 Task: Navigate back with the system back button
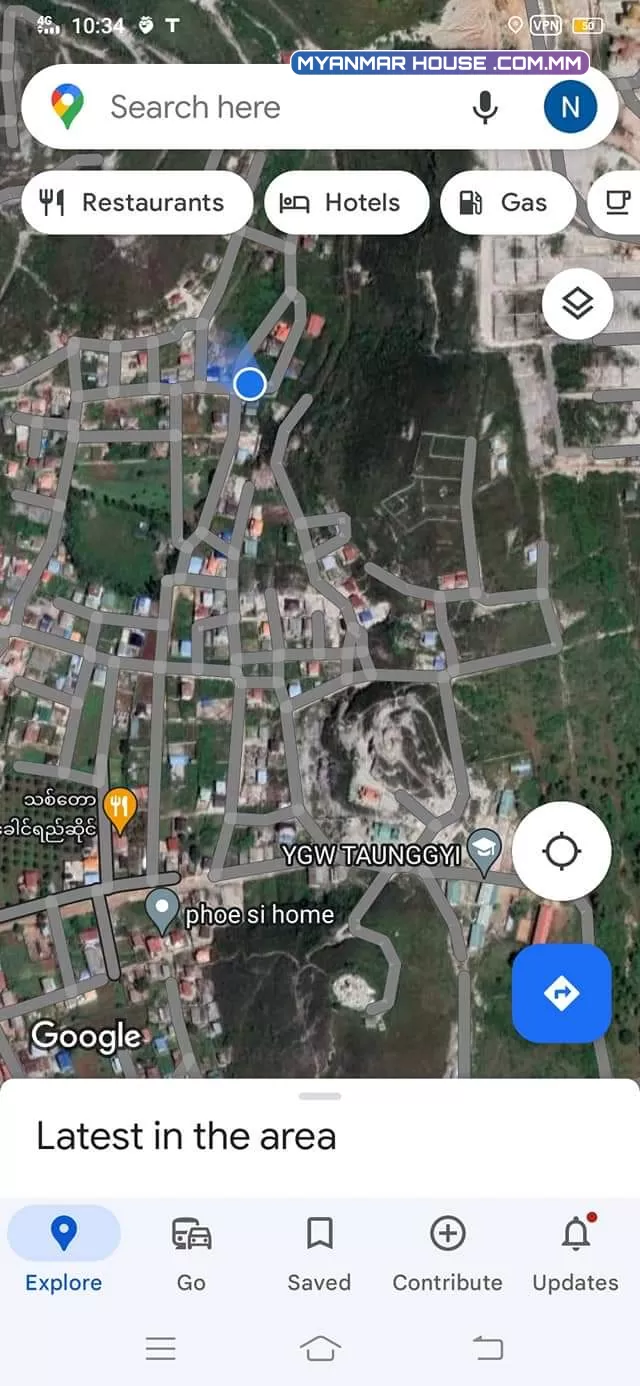(x=488, y=1348)
